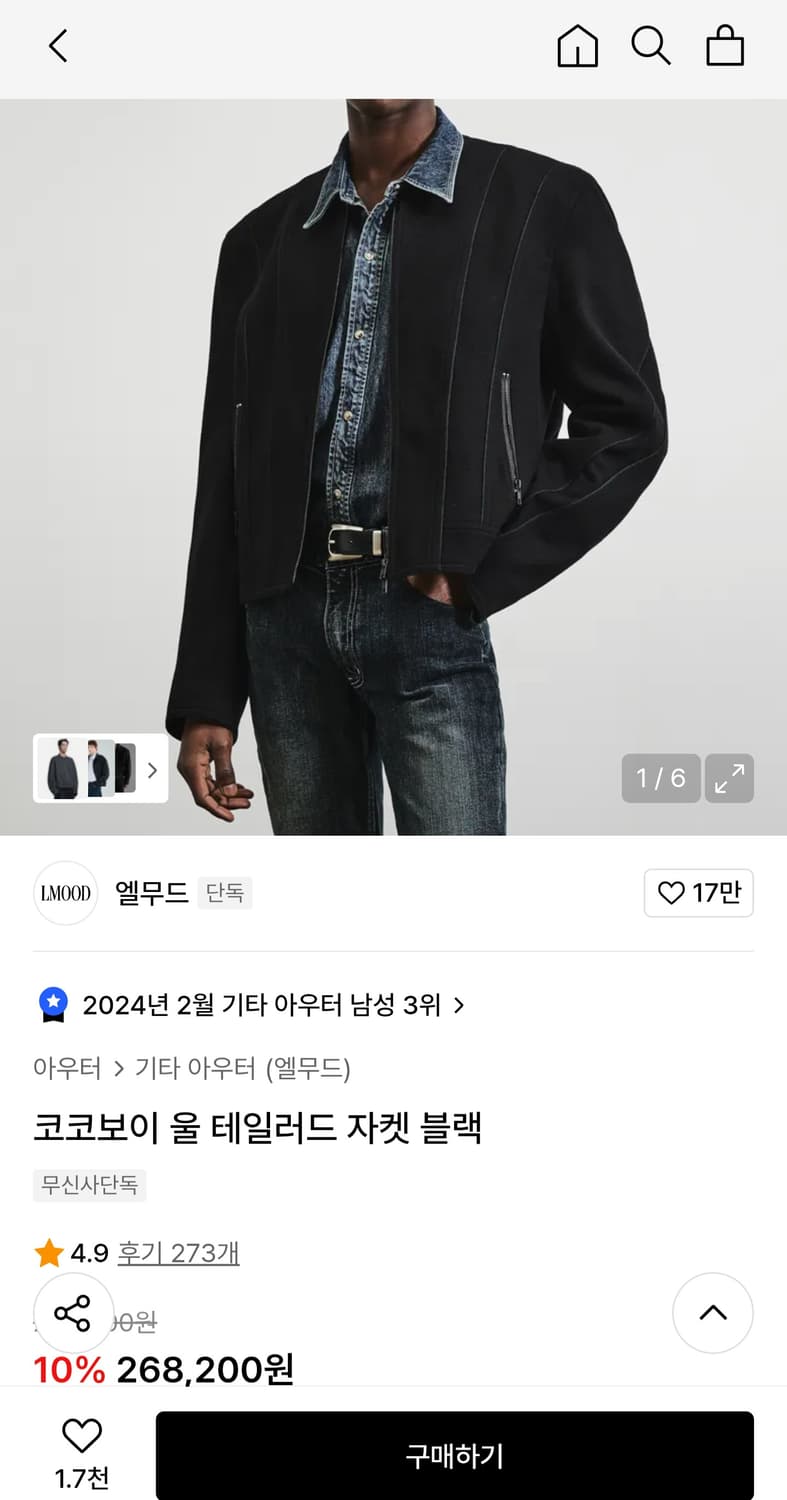The width and height of the screenshot is (787, 1500).
Task: Toggle favorite on the 엘무드 brand
Action: [x=699, y=893]
